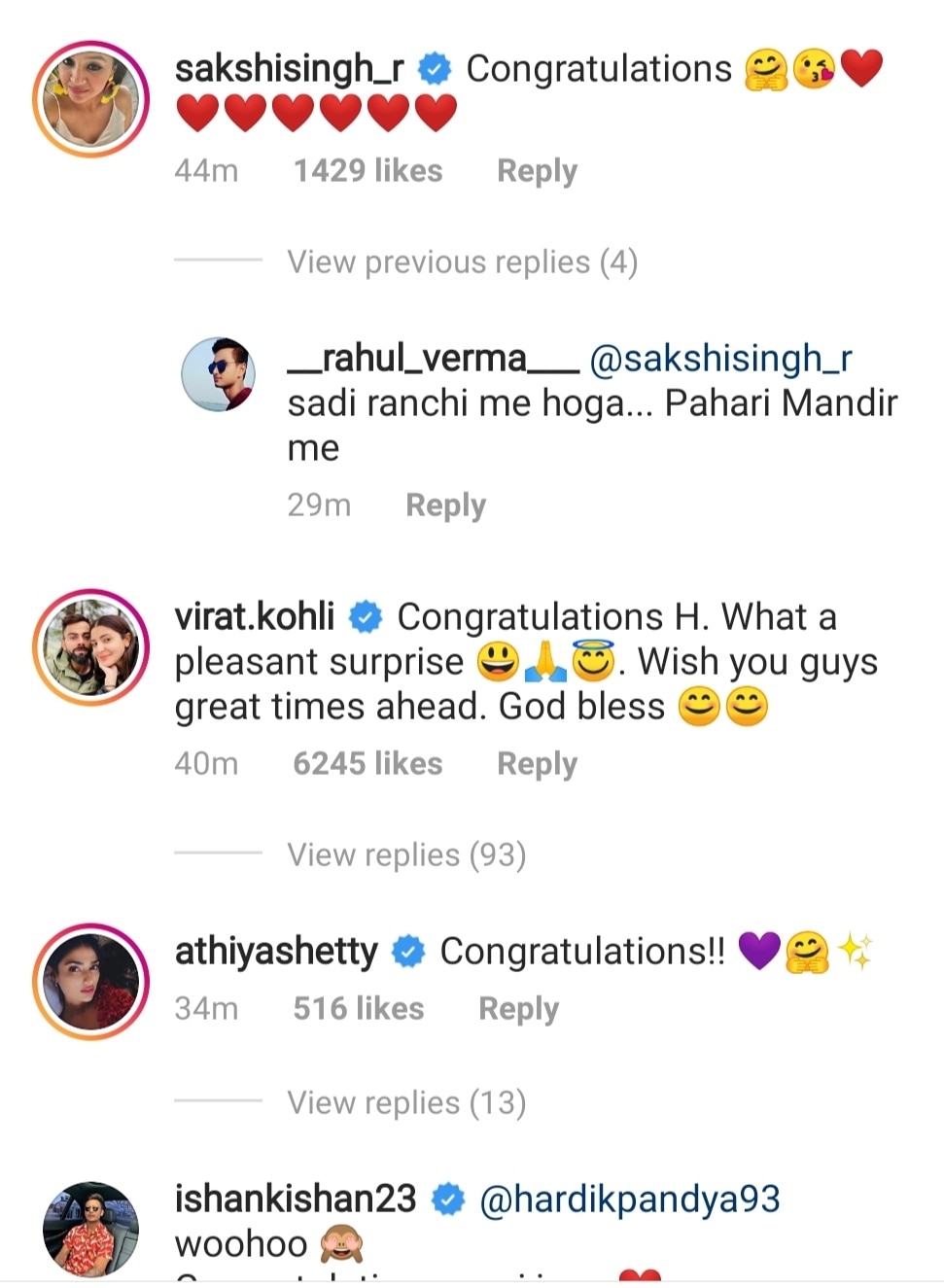
Task: View 1429 likes on sakshisingh_r's comment
Action: tap(367, 171)
